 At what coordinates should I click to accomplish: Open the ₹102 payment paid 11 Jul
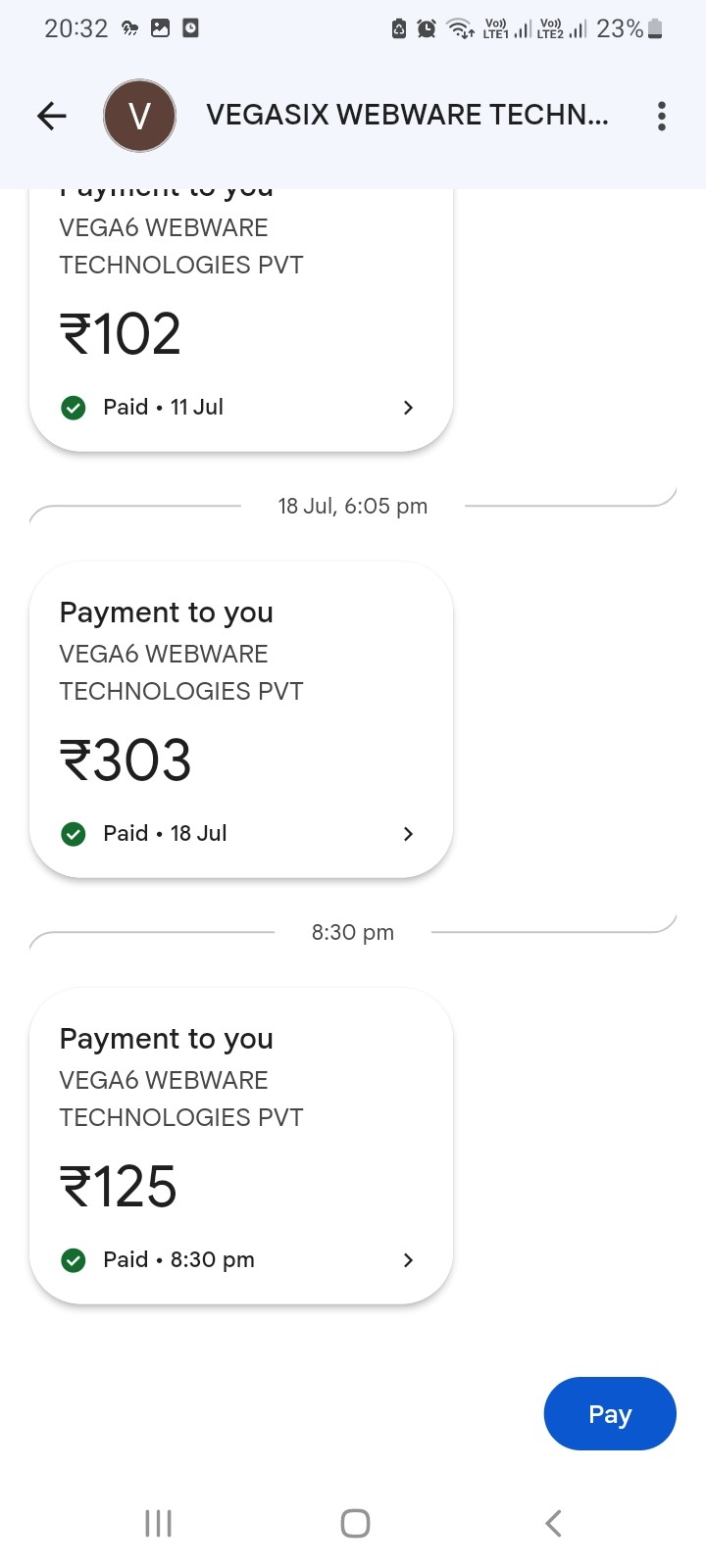(x=240, y=333)
